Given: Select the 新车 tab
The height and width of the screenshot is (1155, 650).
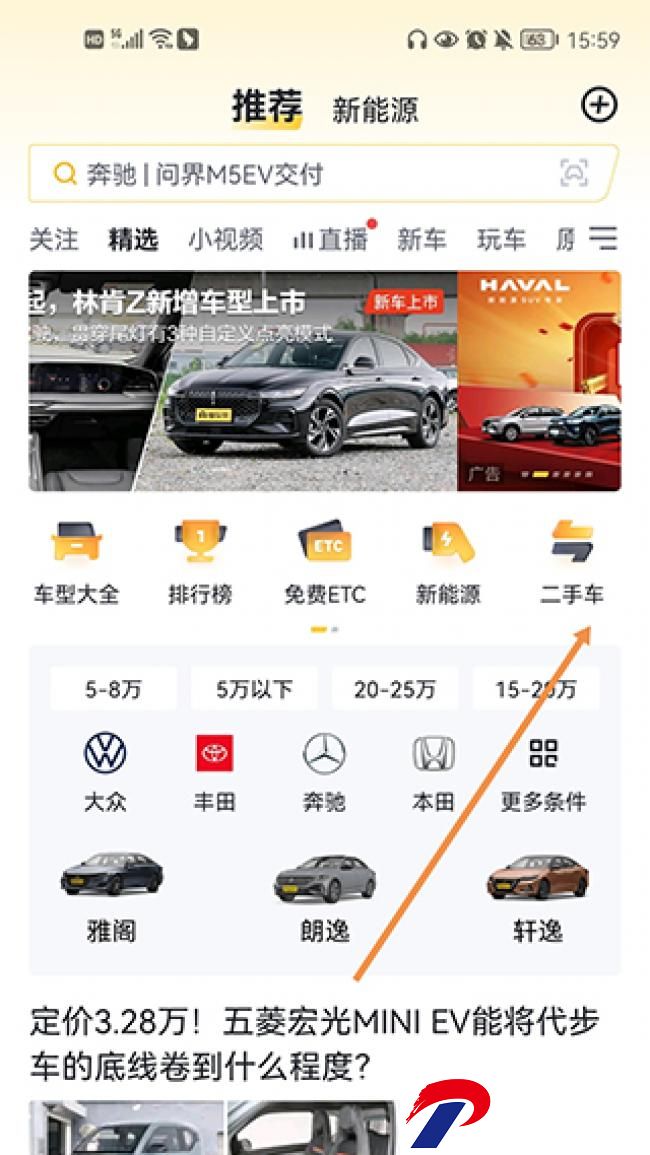Looking at the screenshot, I should (x=422, y=239).
